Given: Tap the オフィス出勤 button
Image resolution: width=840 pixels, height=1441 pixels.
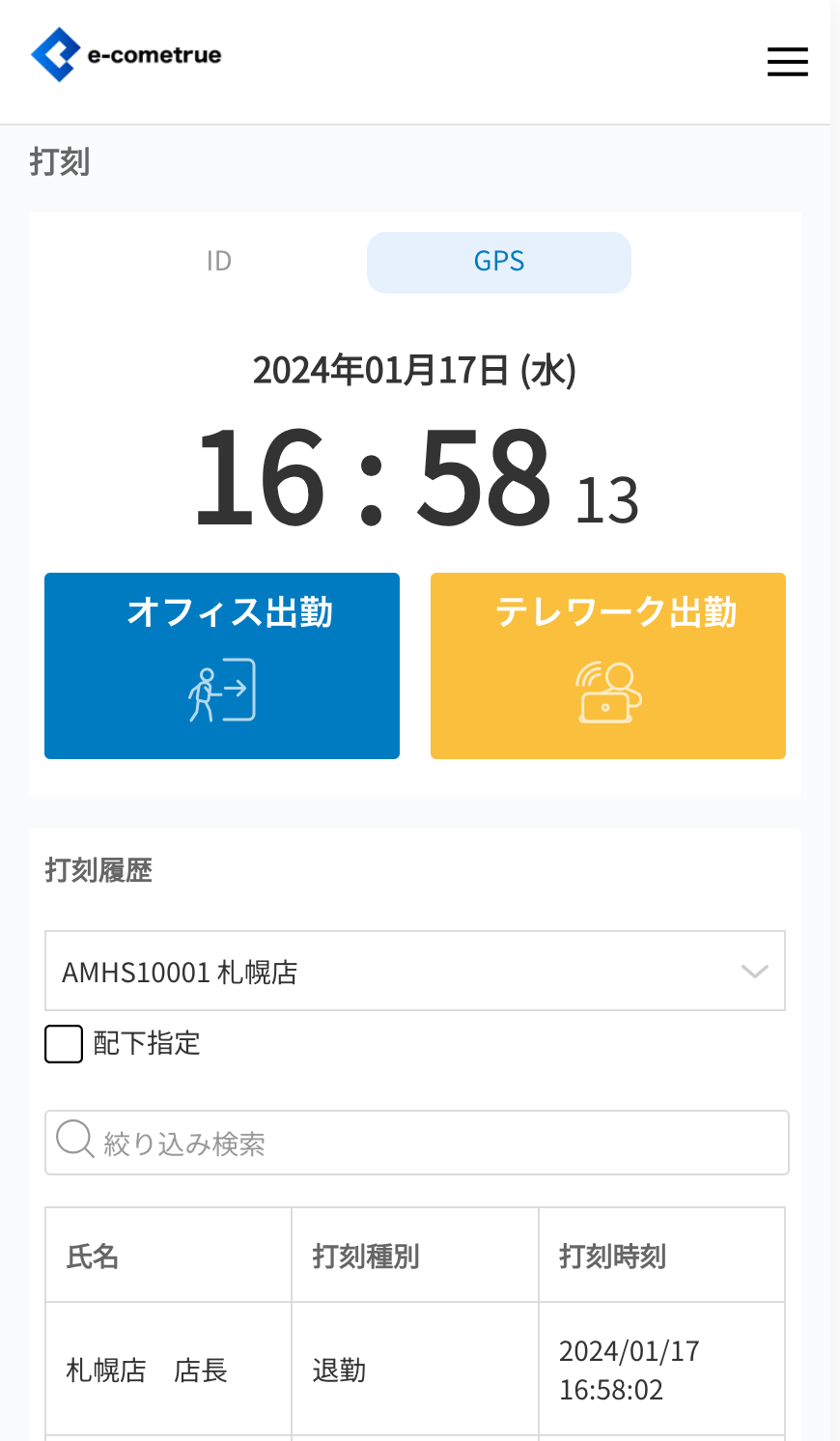Looking at the screenshot, I should 222,665.
